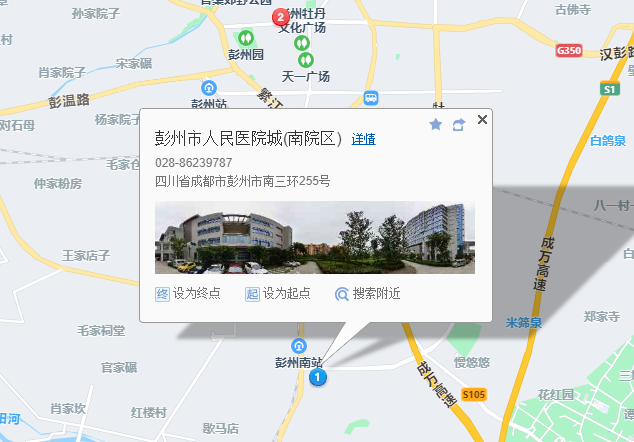Tap 设为起点 to set as starting point
The image size is (634, 442).
click(x=278, y=294)
